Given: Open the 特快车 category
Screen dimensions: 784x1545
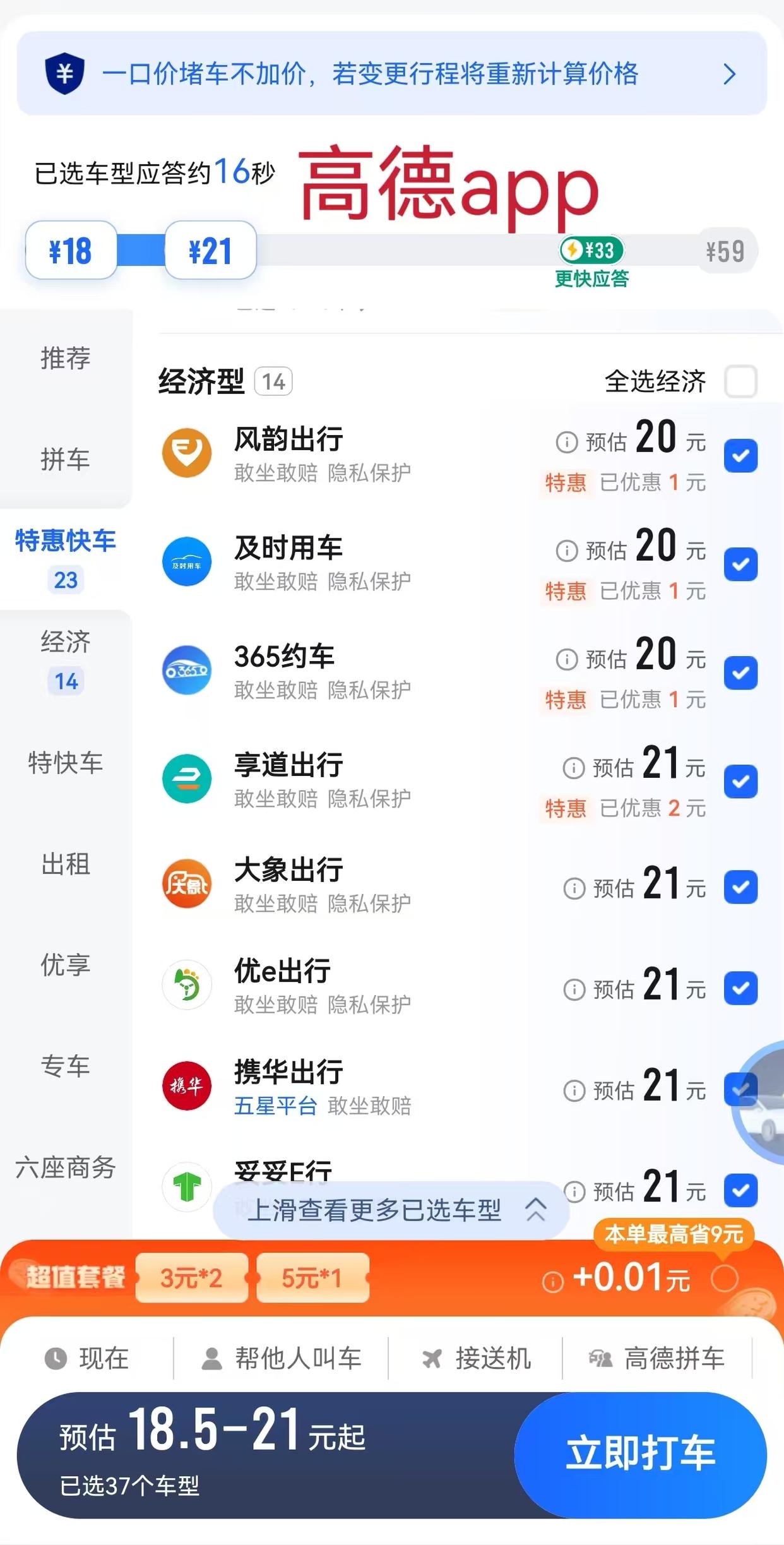Looking at the screenshot, I should pyautogui.click(x=66, y=763).
